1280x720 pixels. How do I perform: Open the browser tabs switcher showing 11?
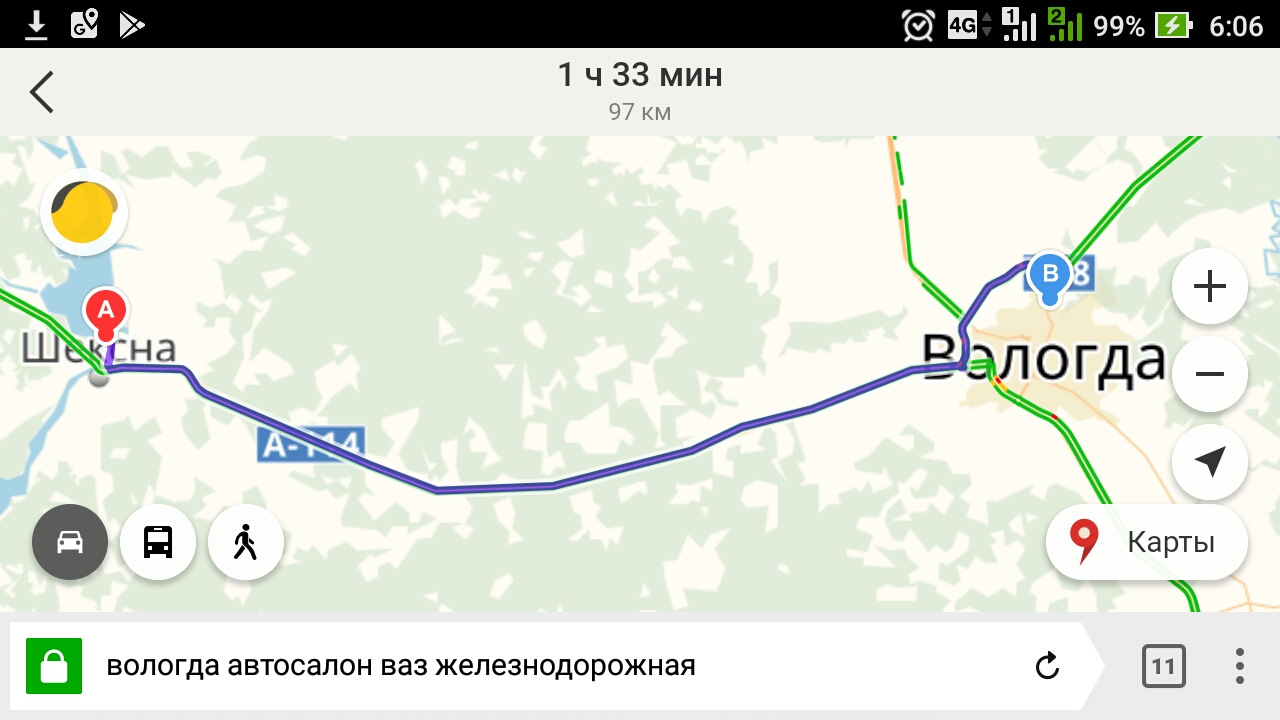click(x=1163, y=666)
